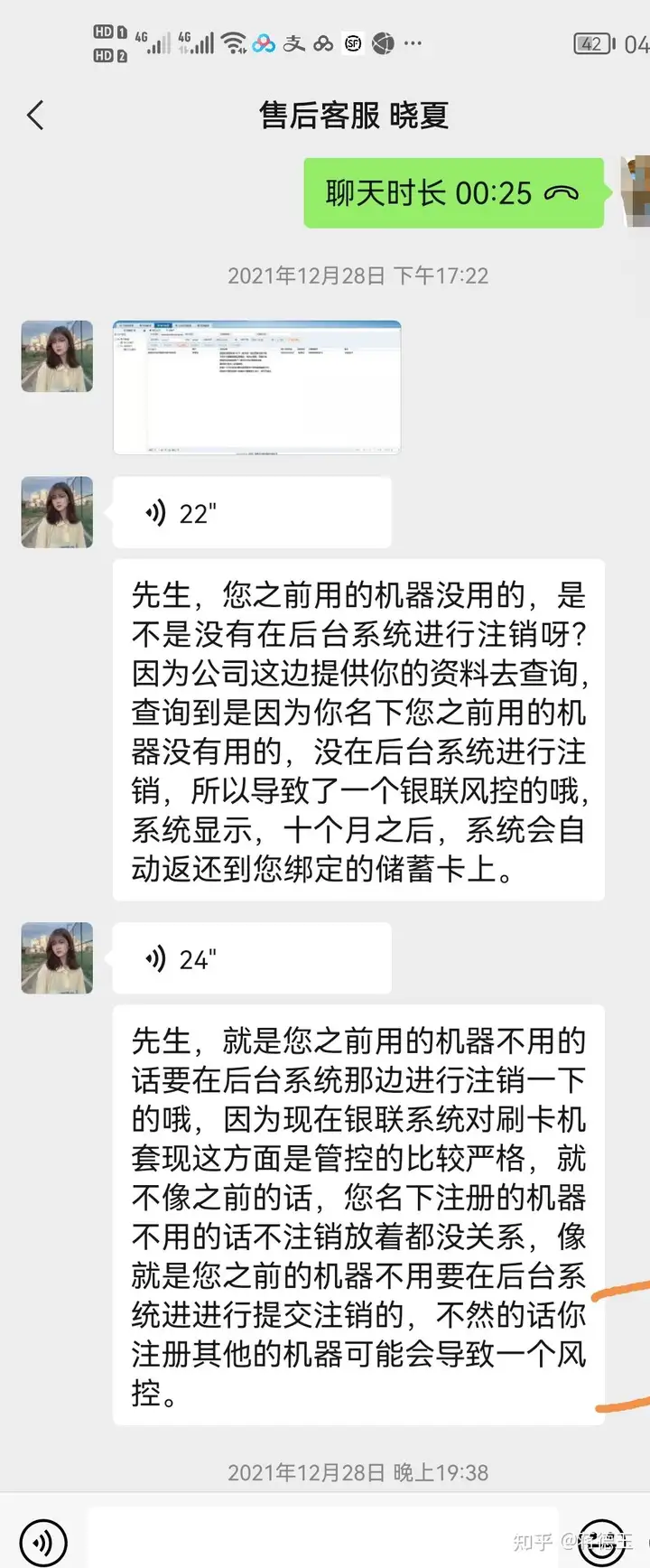
Task: Focus the message text field
Action: point(323,1541)
